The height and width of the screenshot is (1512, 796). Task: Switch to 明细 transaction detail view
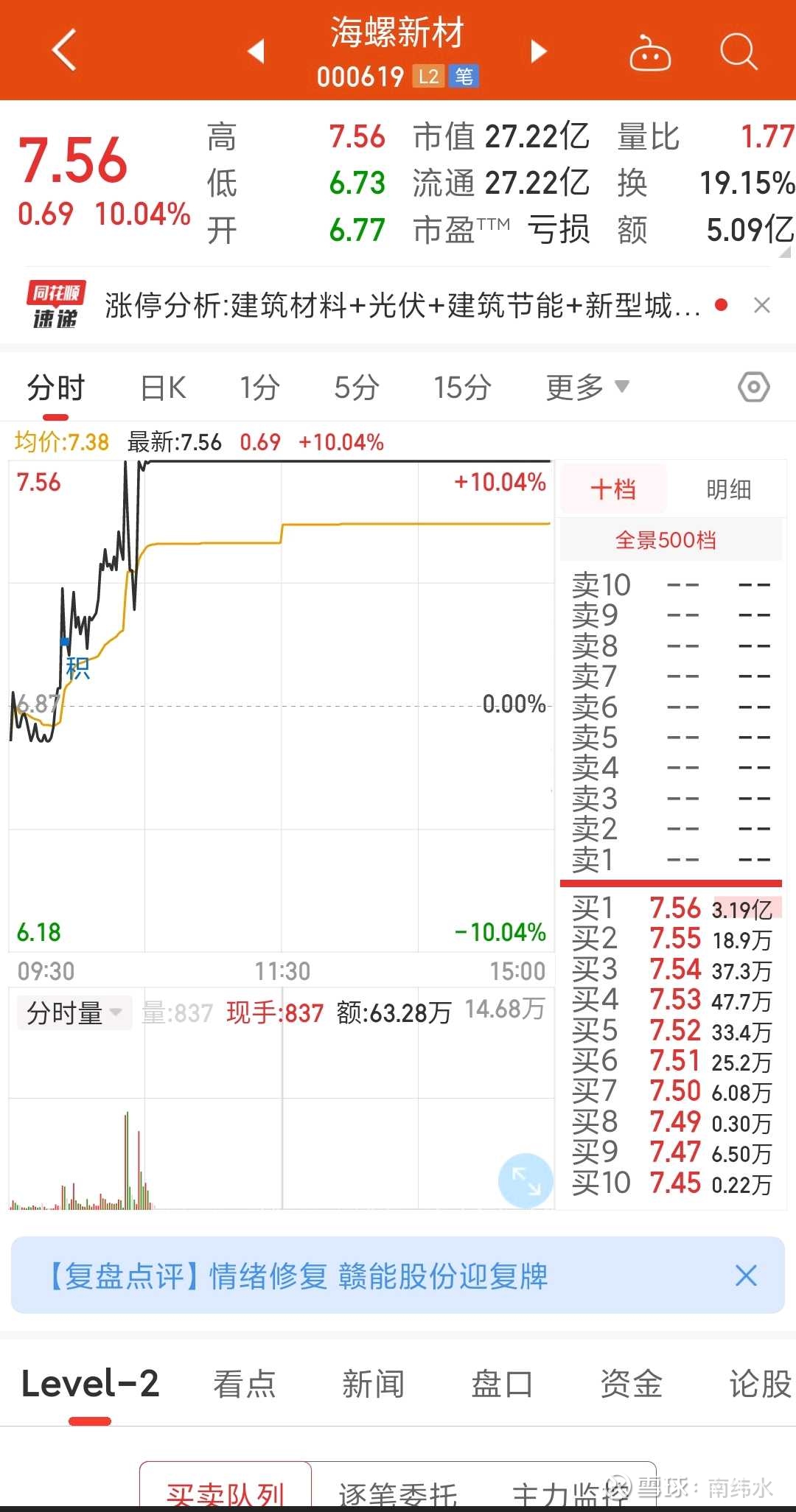pos(726,488)
